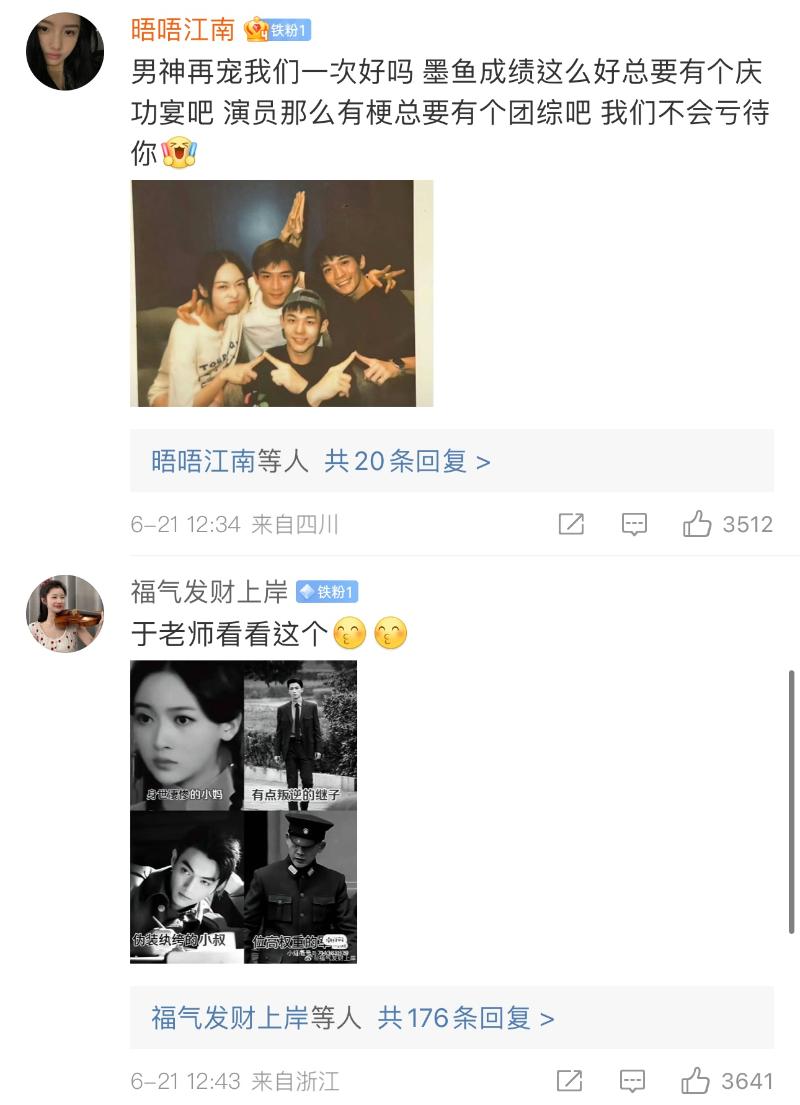Reply to 福气发财上岸's comment
800x1105 pixels.
pos(634,1081)
